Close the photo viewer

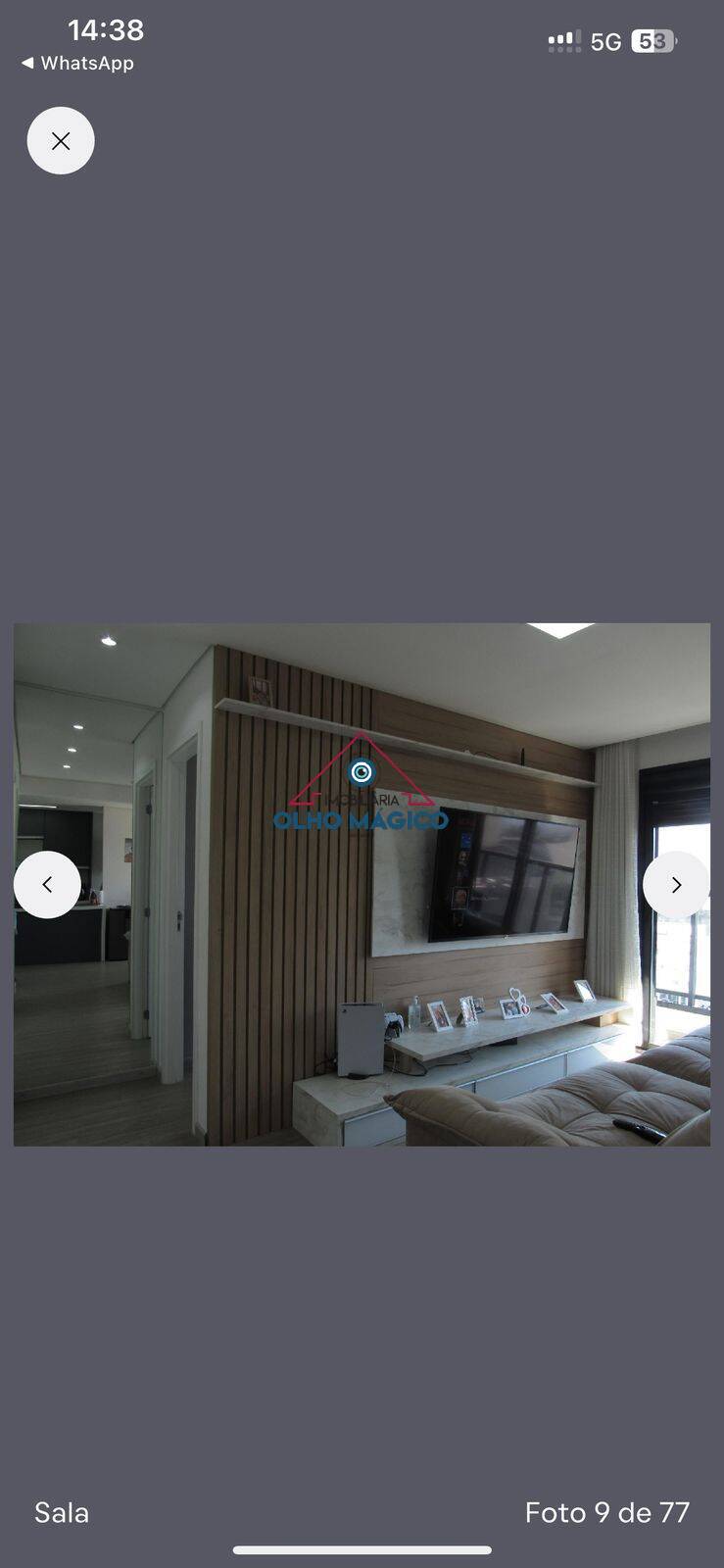[x=61, y=141]
